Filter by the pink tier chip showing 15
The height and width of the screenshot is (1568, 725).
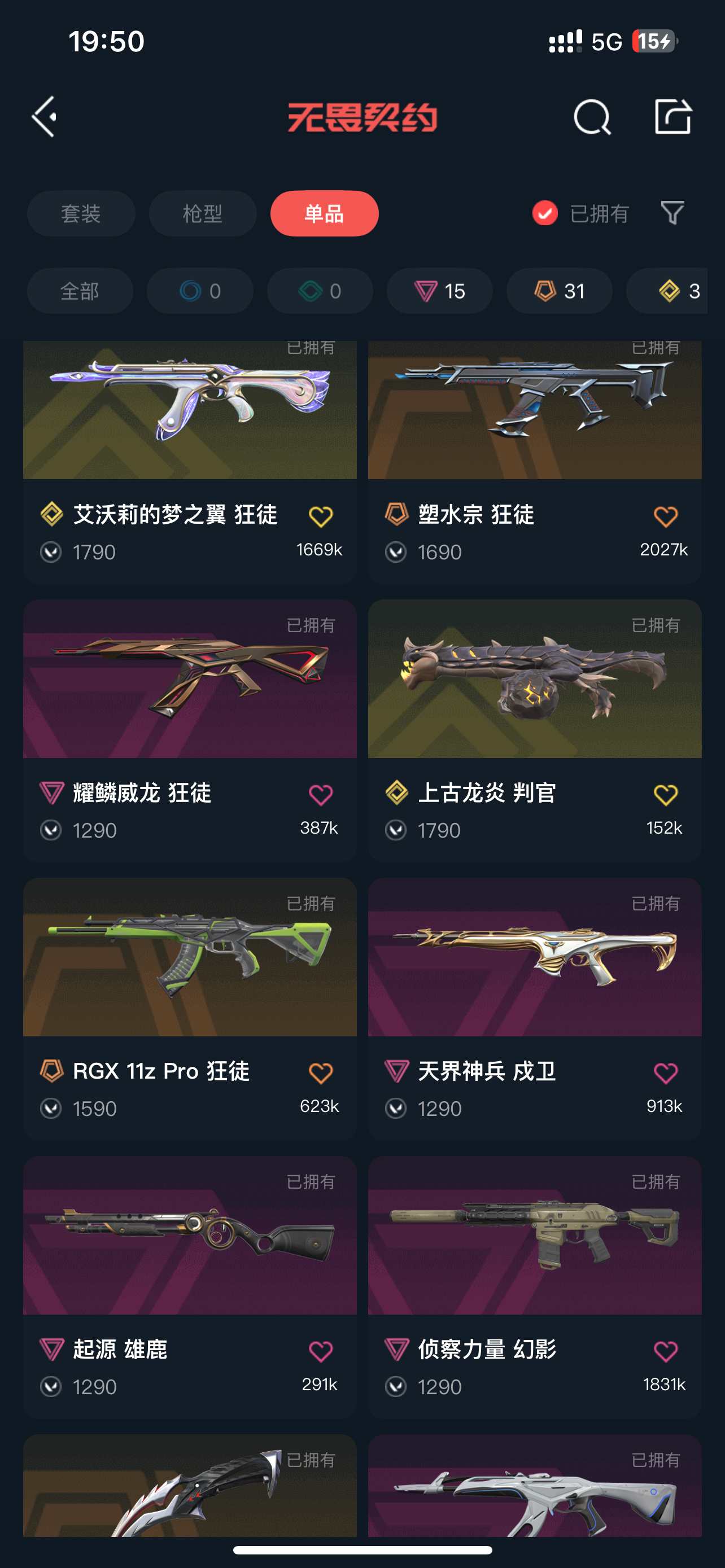439,291
